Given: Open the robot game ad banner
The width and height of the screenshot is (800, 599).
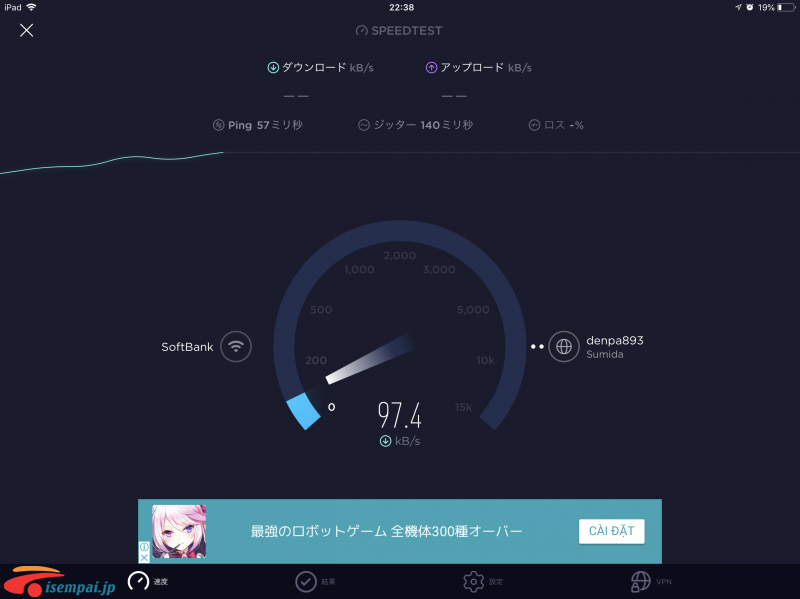Looking at the screenshot, I should click(x=385, y=531).
